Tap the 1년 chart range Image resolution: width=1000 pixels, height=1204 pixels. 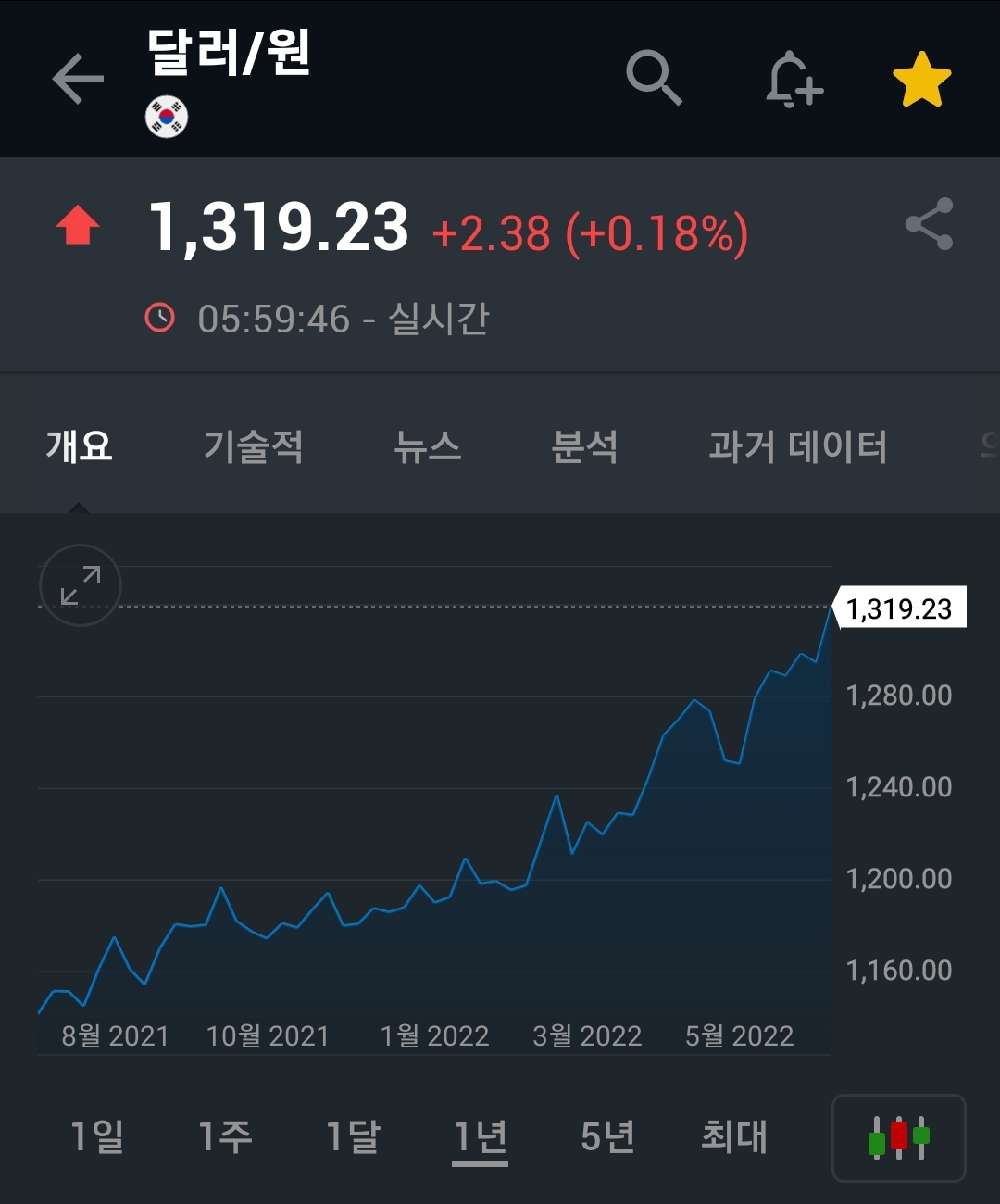(480, 1136)
